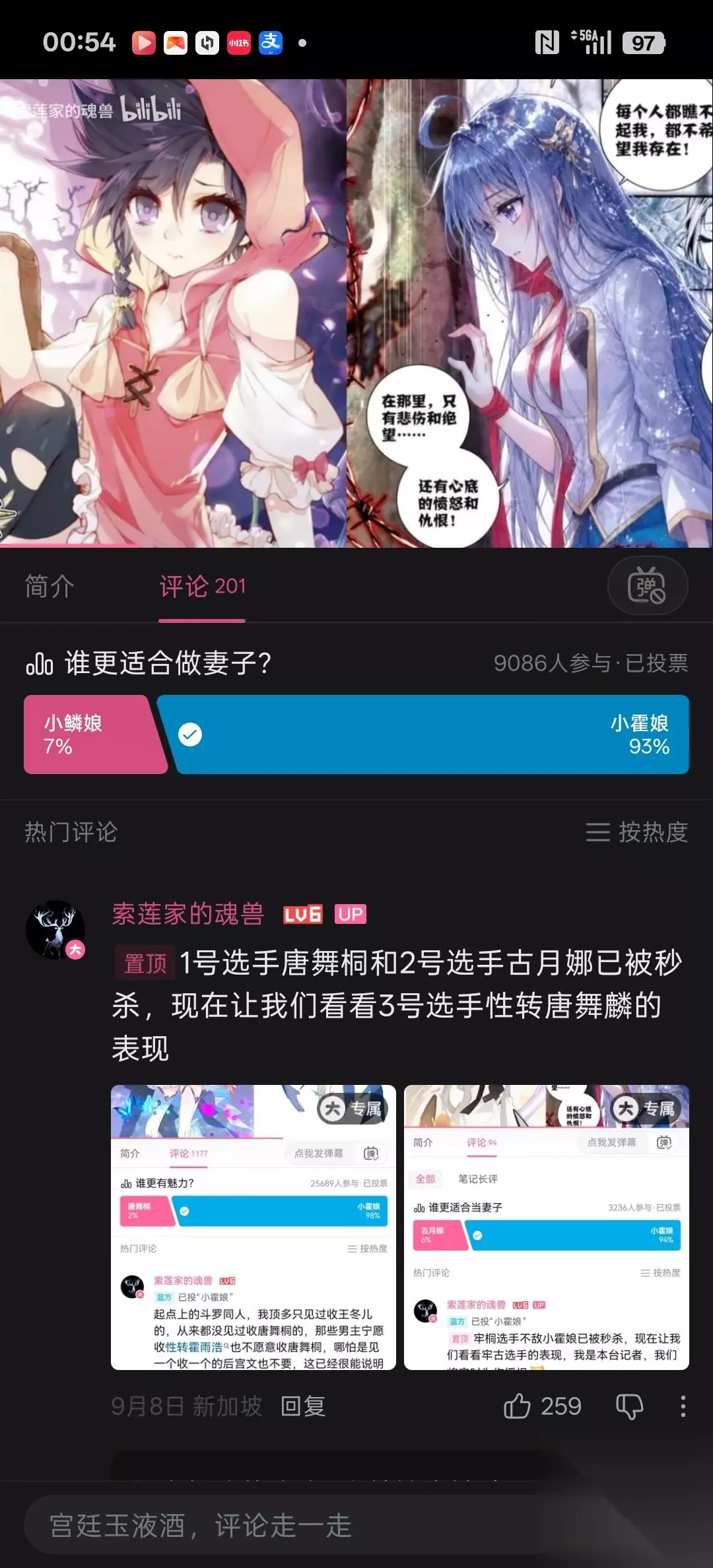Open the comment image showing 谁更有魅力 poll
The image size is (713, 1568).
(x=254, y=1227)
